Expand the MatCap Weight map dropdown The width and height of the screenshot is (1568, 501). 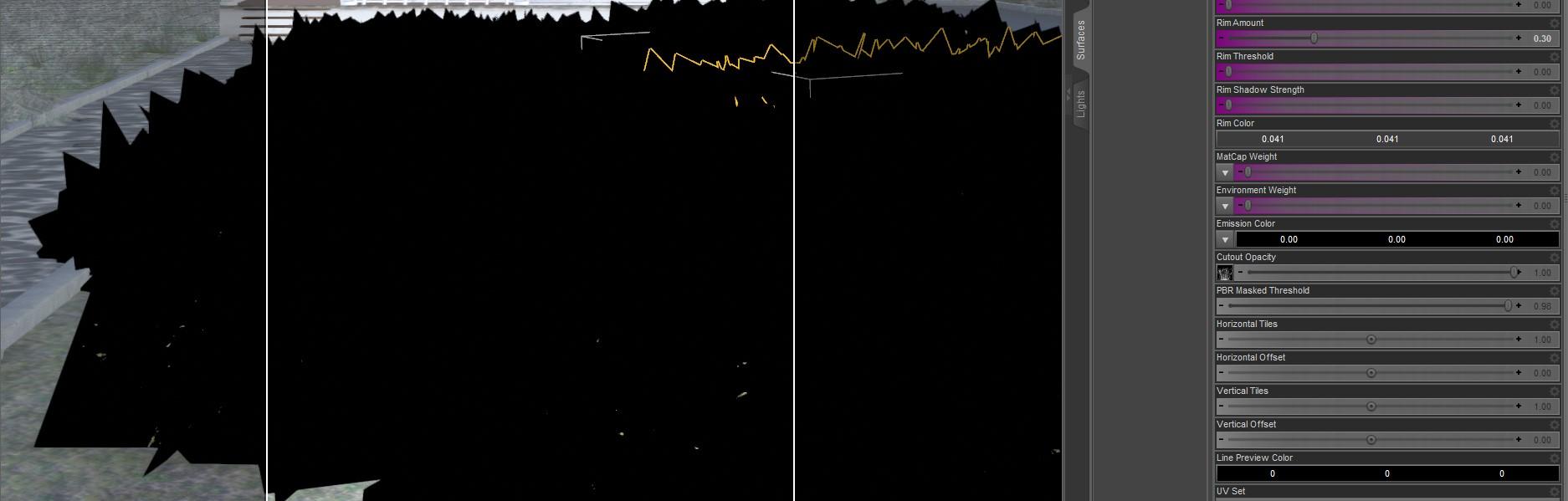(1225, 172)
